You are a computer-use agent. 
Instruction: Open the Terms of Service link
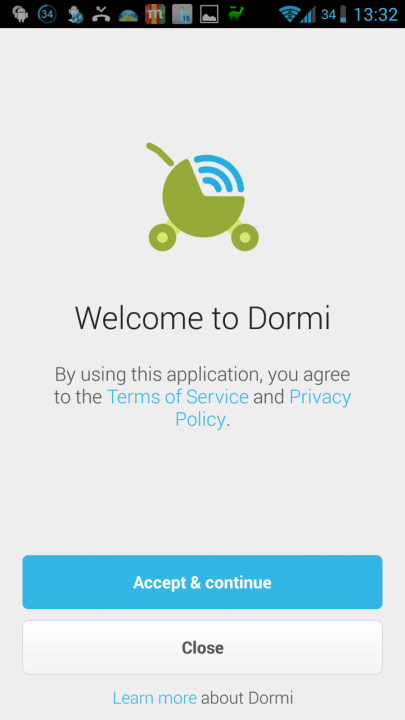pos(178,397)
